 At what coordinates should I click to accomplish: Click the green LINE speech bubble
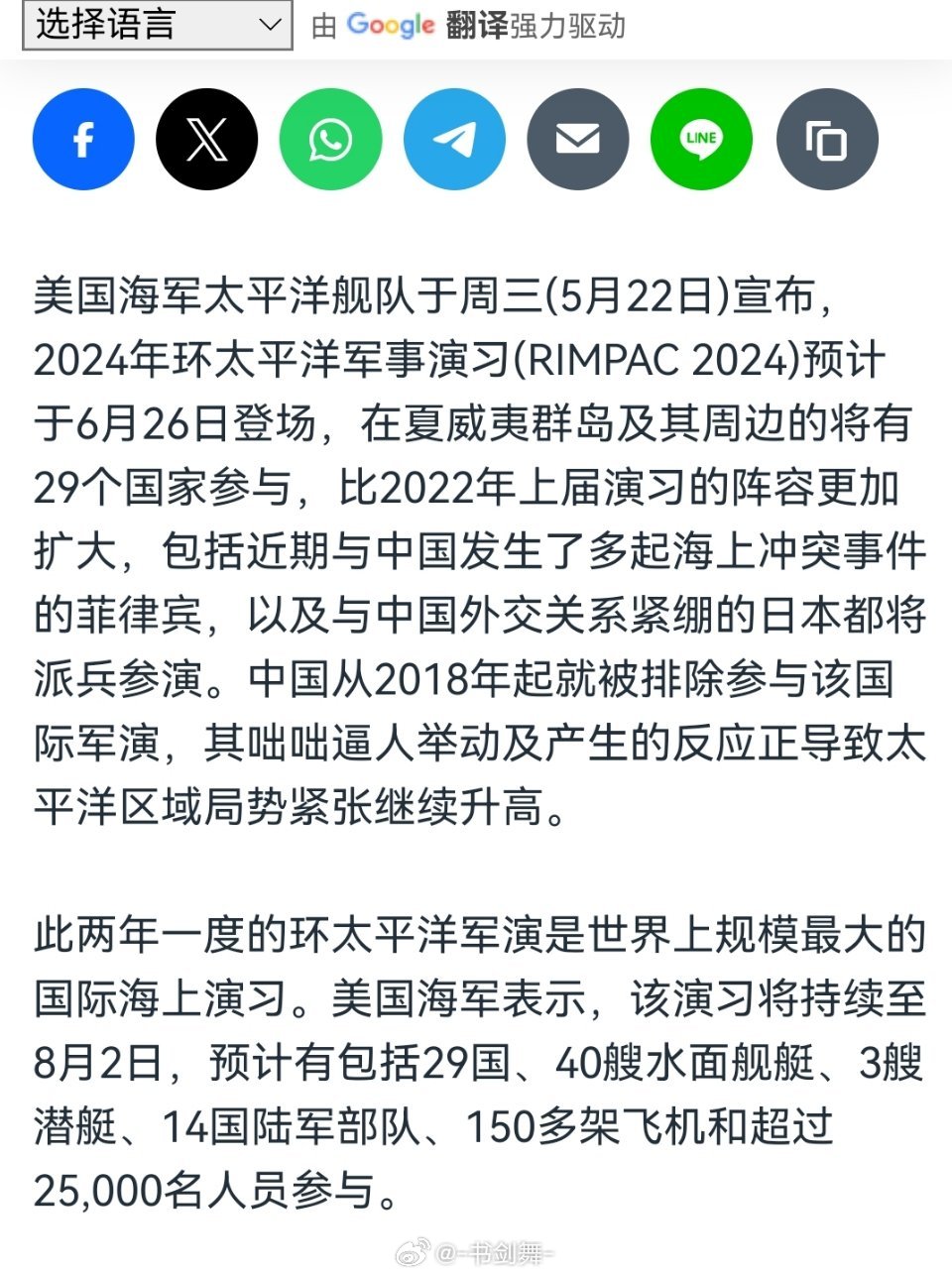[701, 139]
